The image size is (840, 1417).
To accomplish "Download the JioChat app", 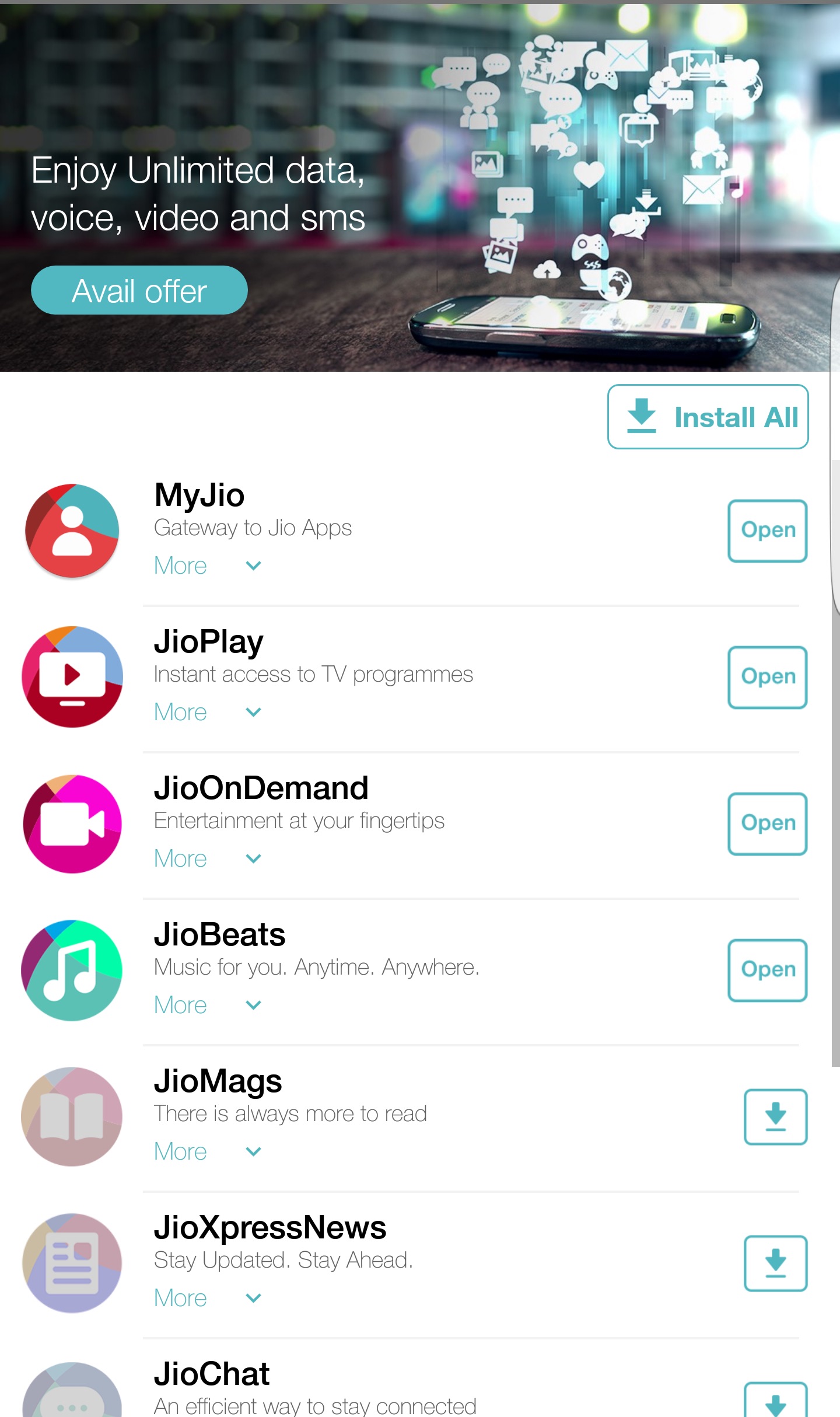I will pos(775,1402).
